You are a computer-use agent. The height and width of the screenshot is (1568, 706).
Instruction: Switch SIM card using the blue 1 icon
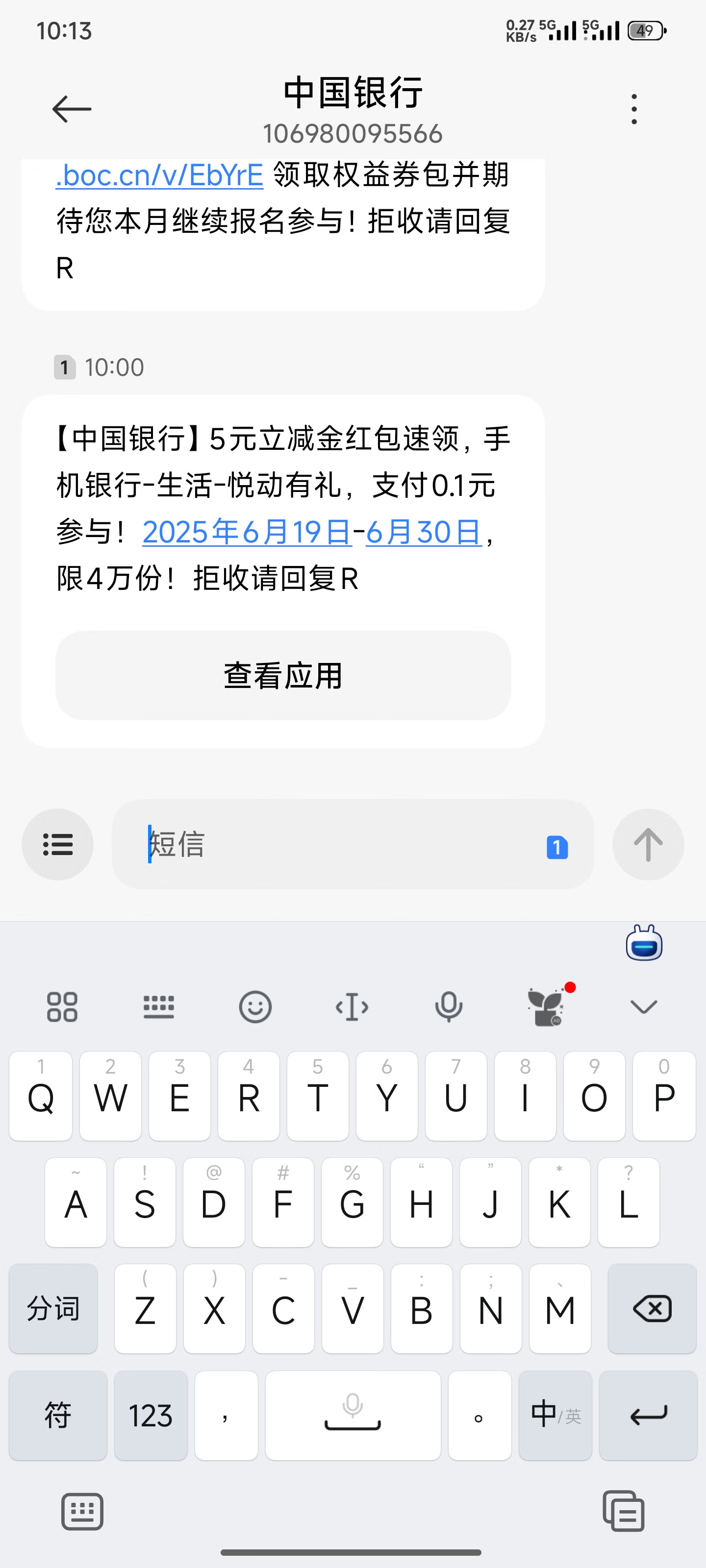[x=557, y=847]
